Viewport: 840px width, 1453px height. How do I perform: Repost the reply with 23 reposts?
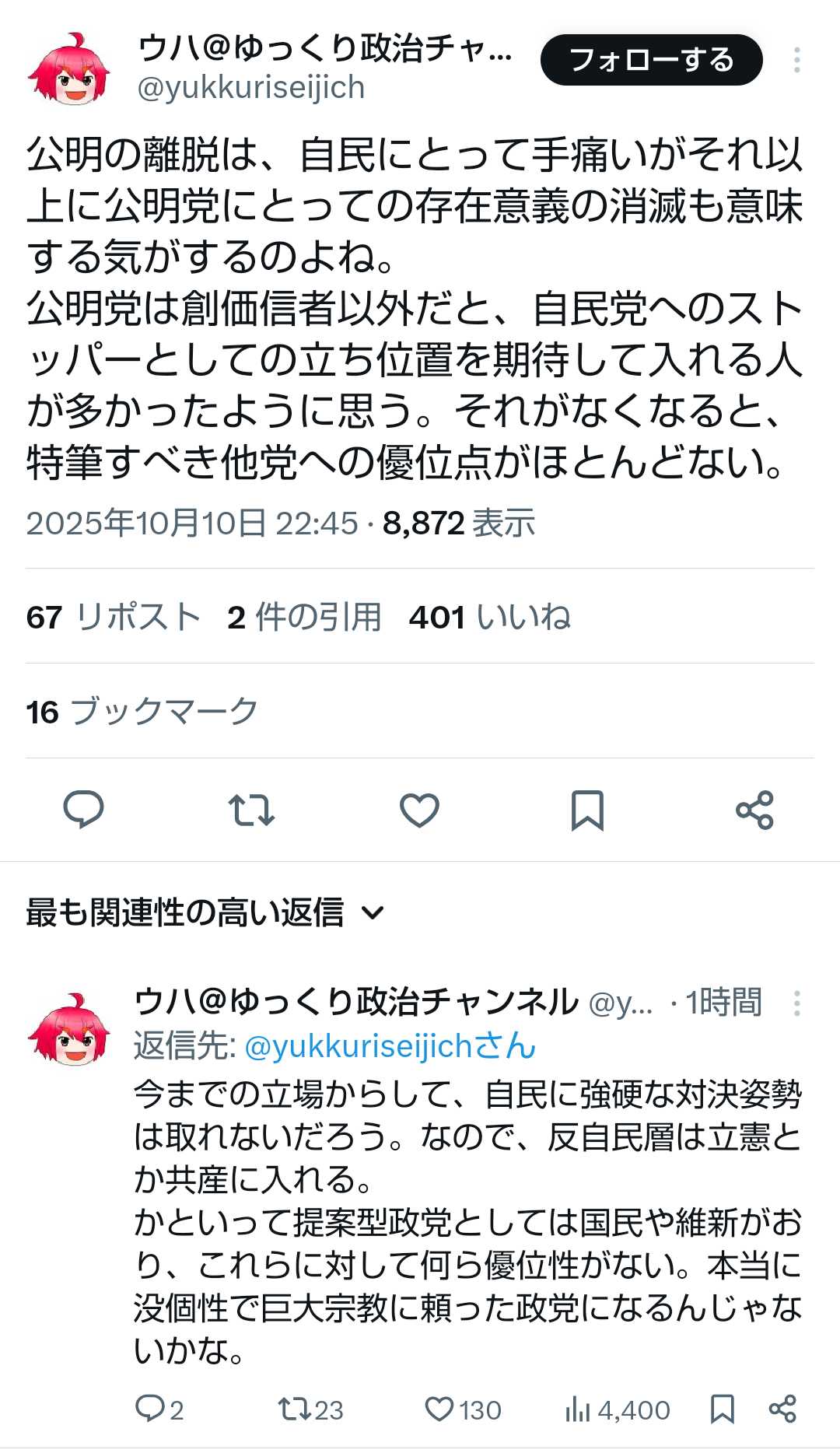[310, 1409]
